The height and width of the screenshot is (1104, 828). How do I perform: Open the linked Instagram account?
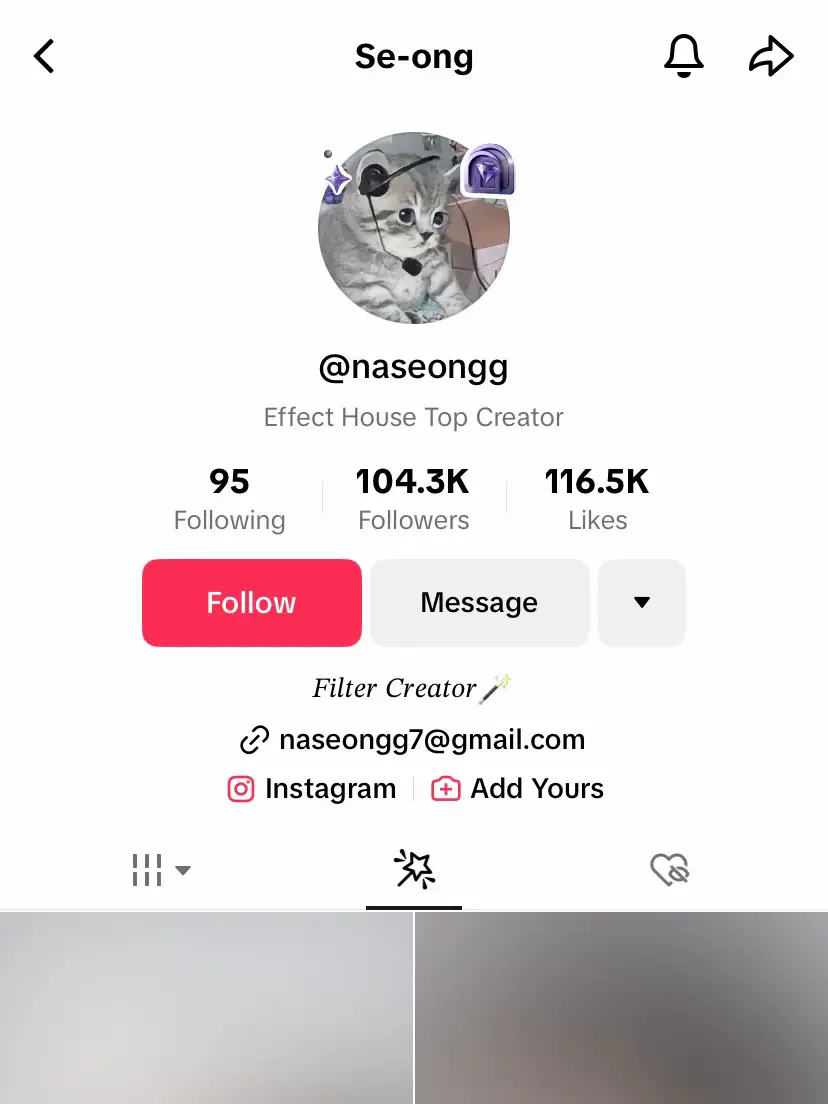[312, 789]
